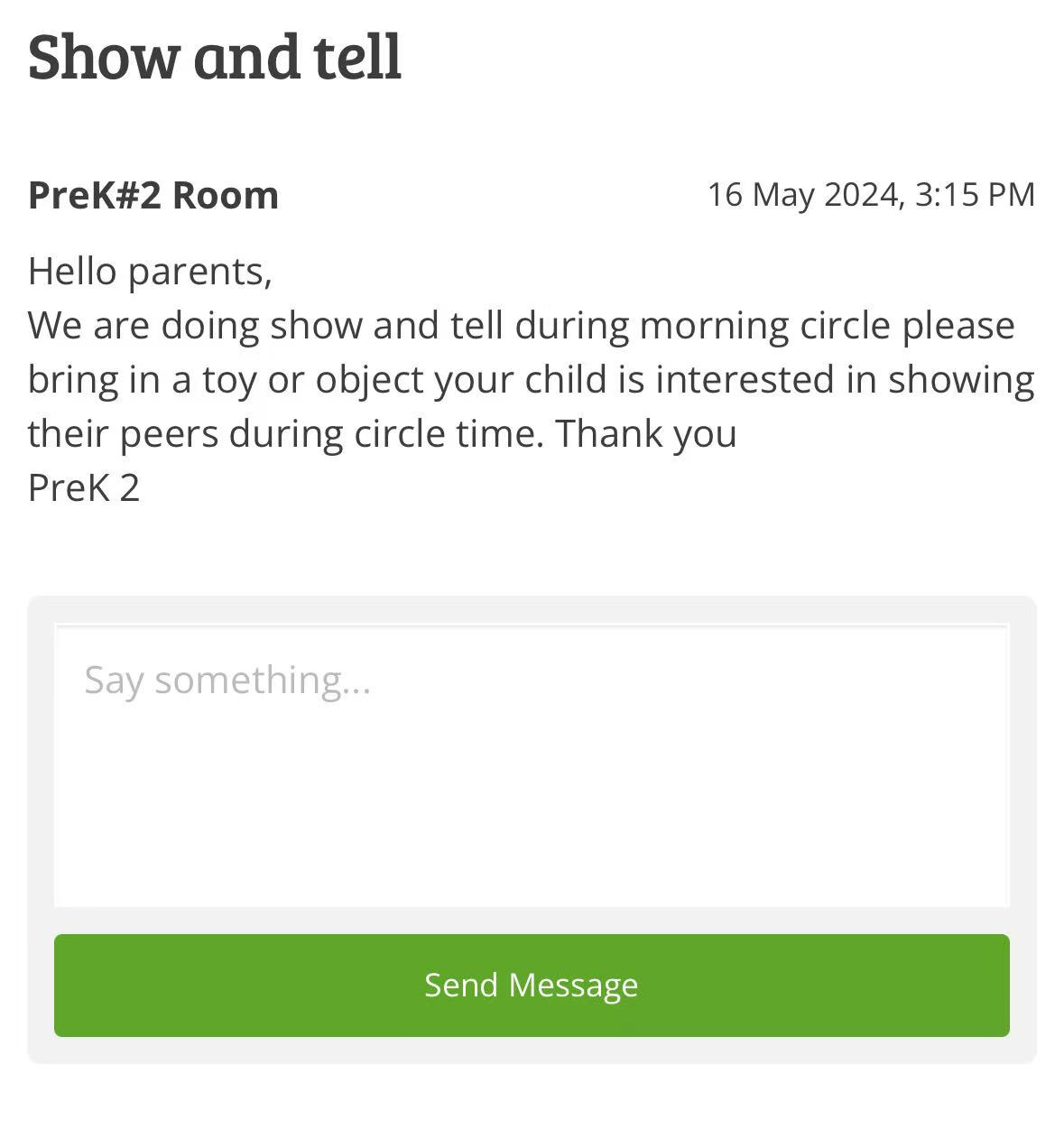
Task: Click the Say something placeholder text
Action: point(228,680)
